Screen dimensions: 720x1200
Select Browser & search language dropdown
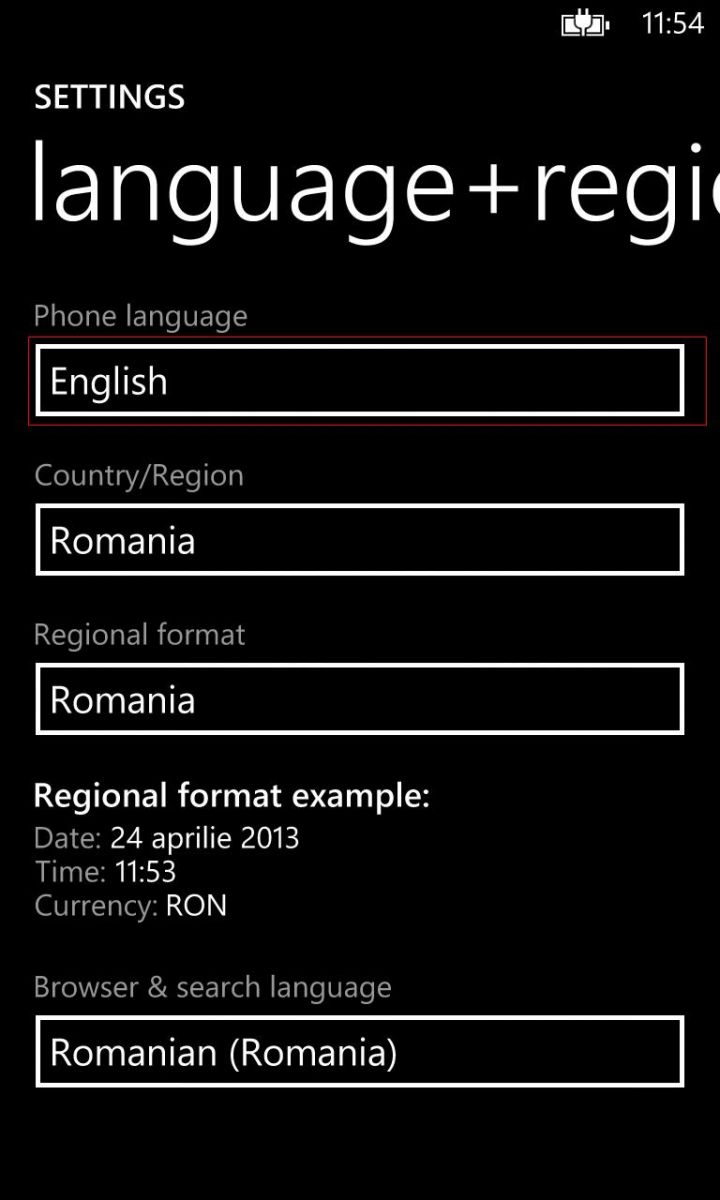click(x=360, y=1052)
